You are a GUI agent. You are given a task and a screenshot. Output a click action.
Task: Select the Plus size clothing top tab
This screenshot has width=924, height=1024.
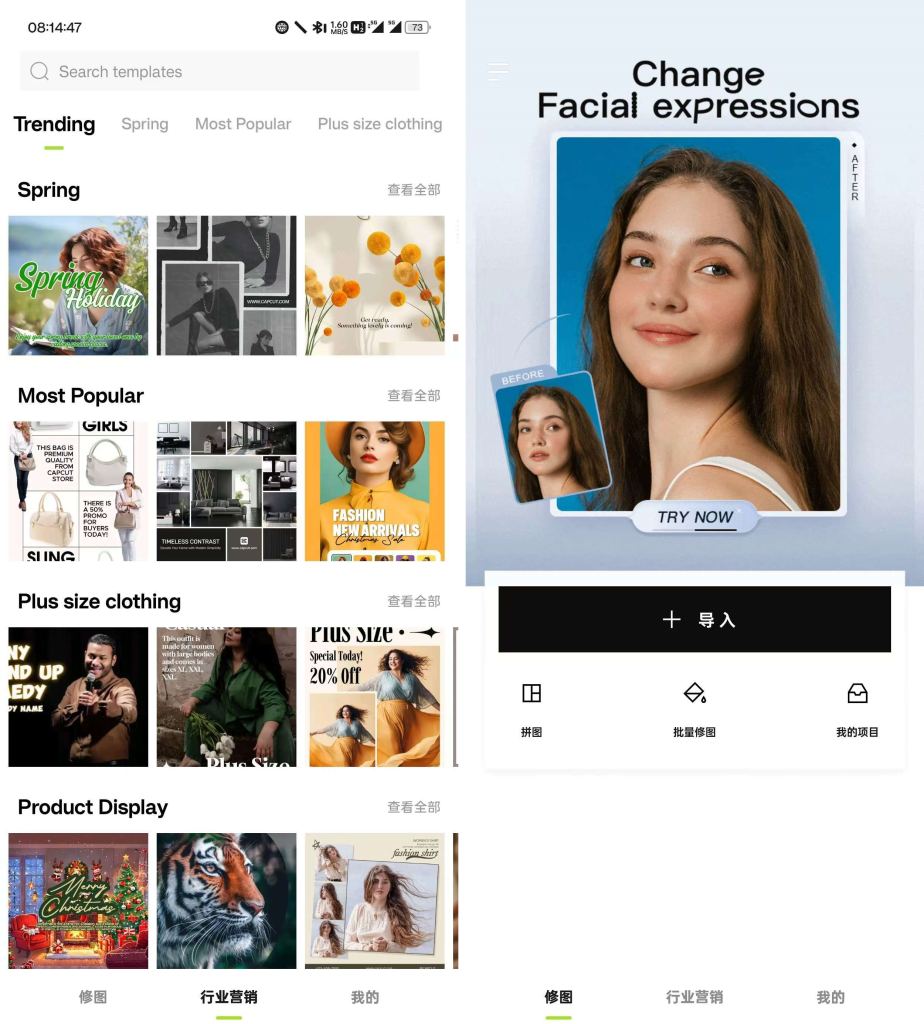click(x=380, y=124)
